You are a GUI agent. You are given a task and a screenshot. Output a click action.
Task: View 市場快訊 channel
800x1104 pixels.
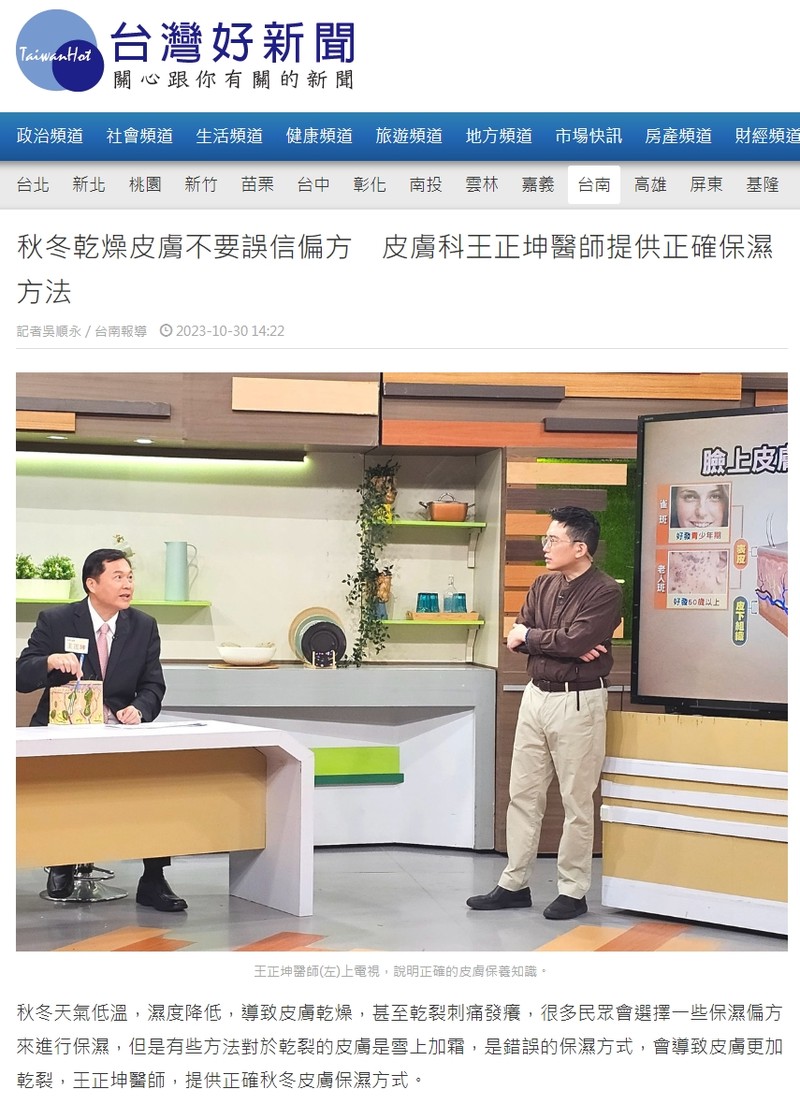pos(589,136)
